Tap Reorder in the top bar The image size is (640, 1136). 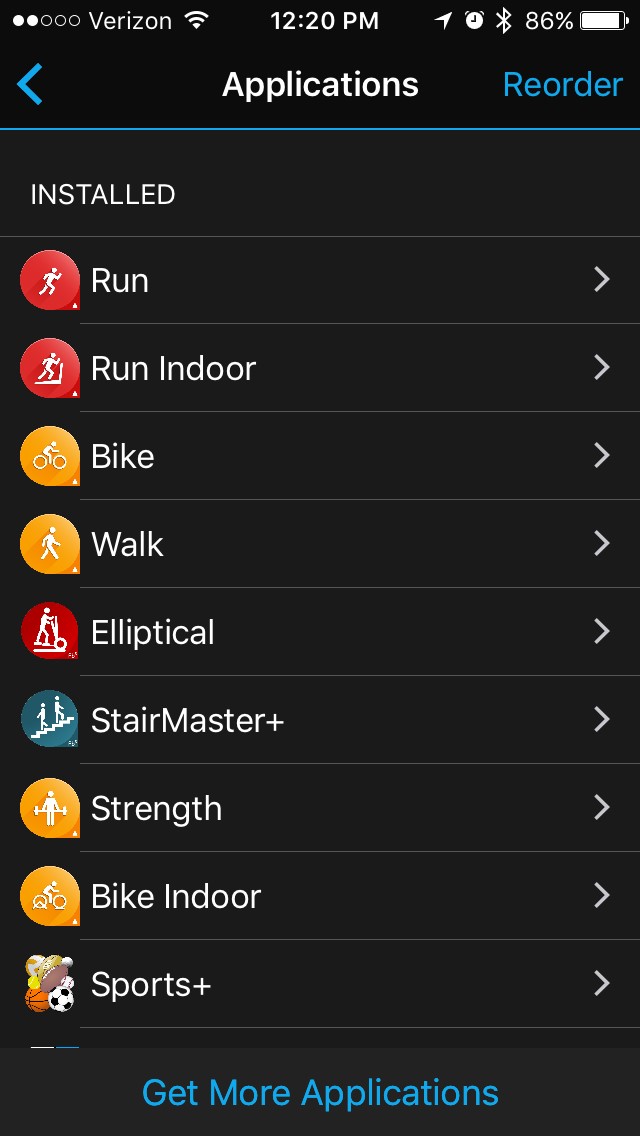[x=562, y=85]
